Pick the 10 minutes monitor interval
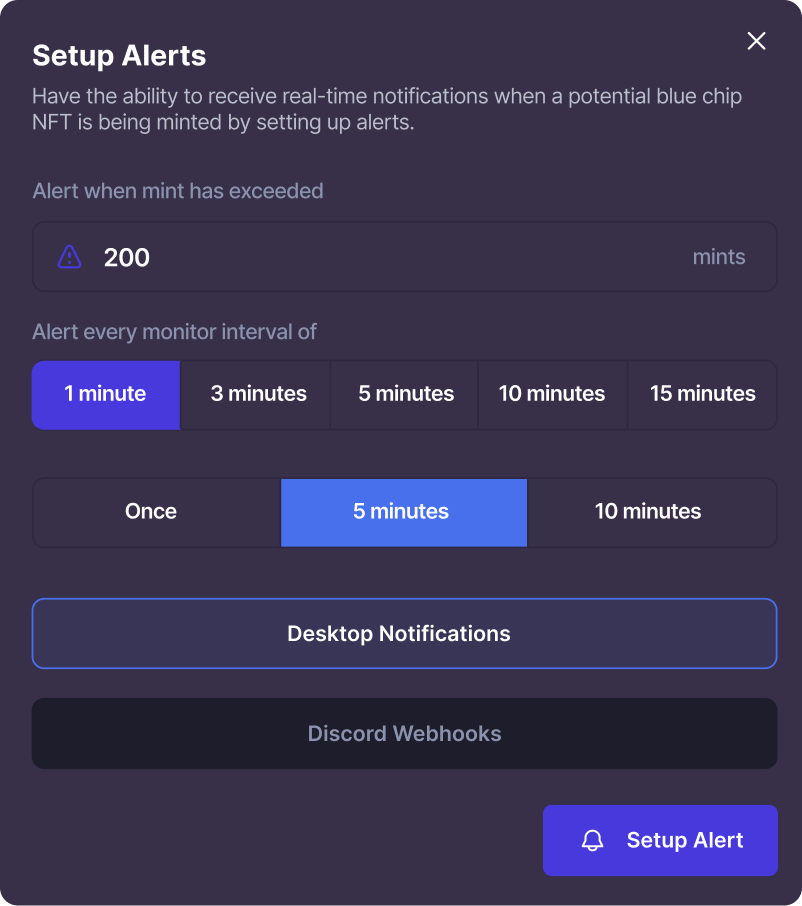Viewport: 802px width, 906px height. click(552, 394)
